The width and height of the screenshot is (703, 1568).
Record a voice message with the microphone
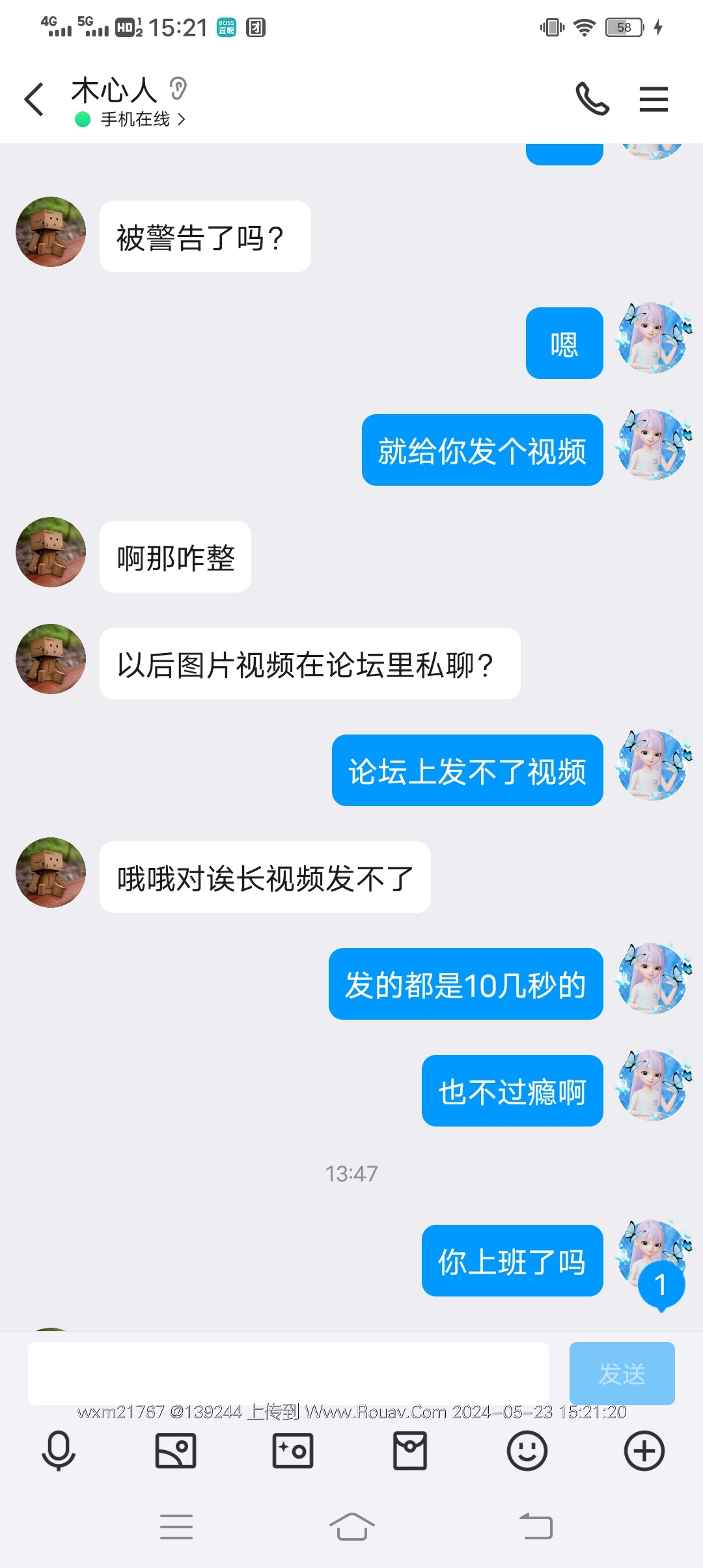pos(59,1451)
